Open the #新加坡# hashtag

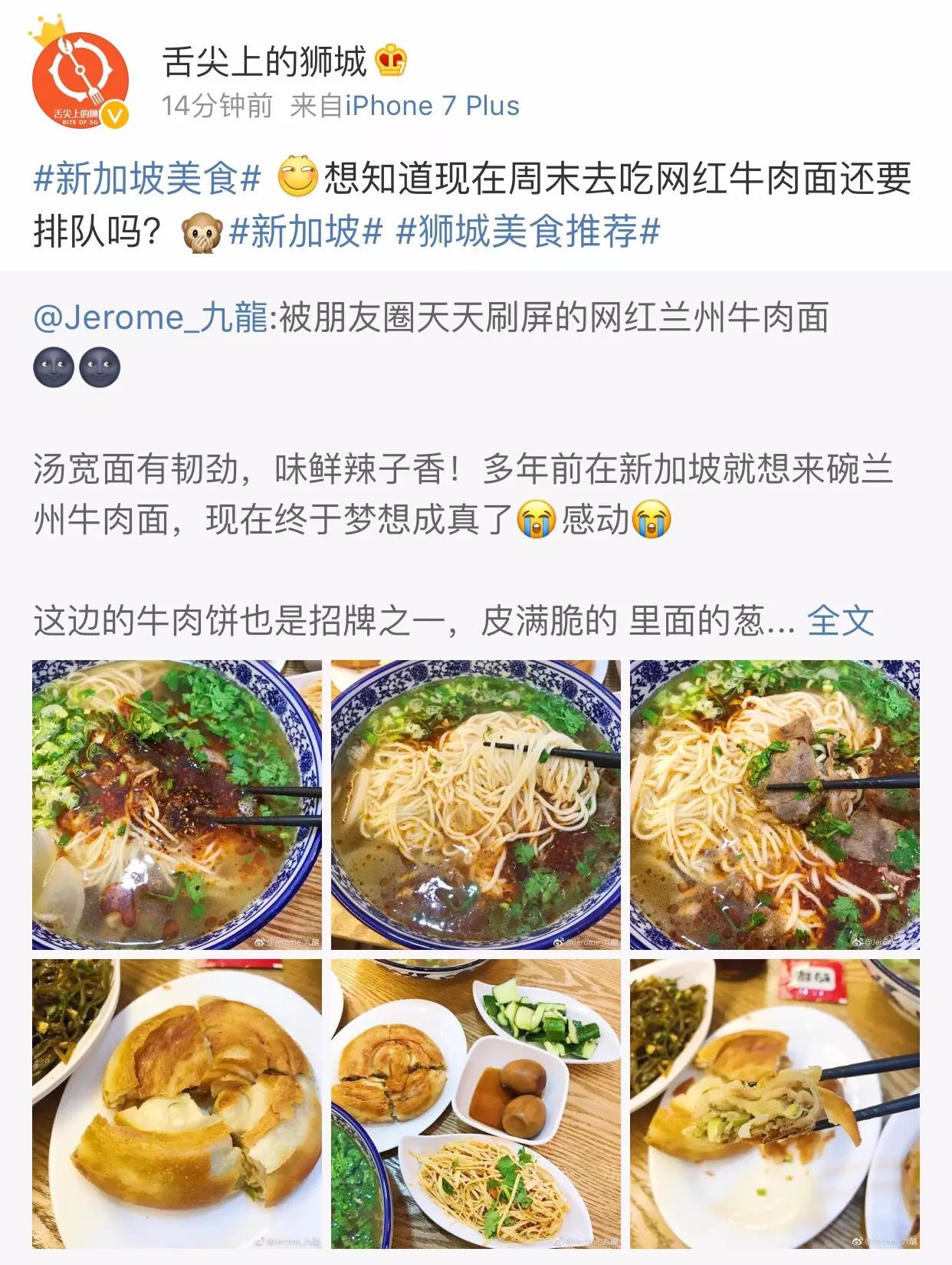click(305, 230)
